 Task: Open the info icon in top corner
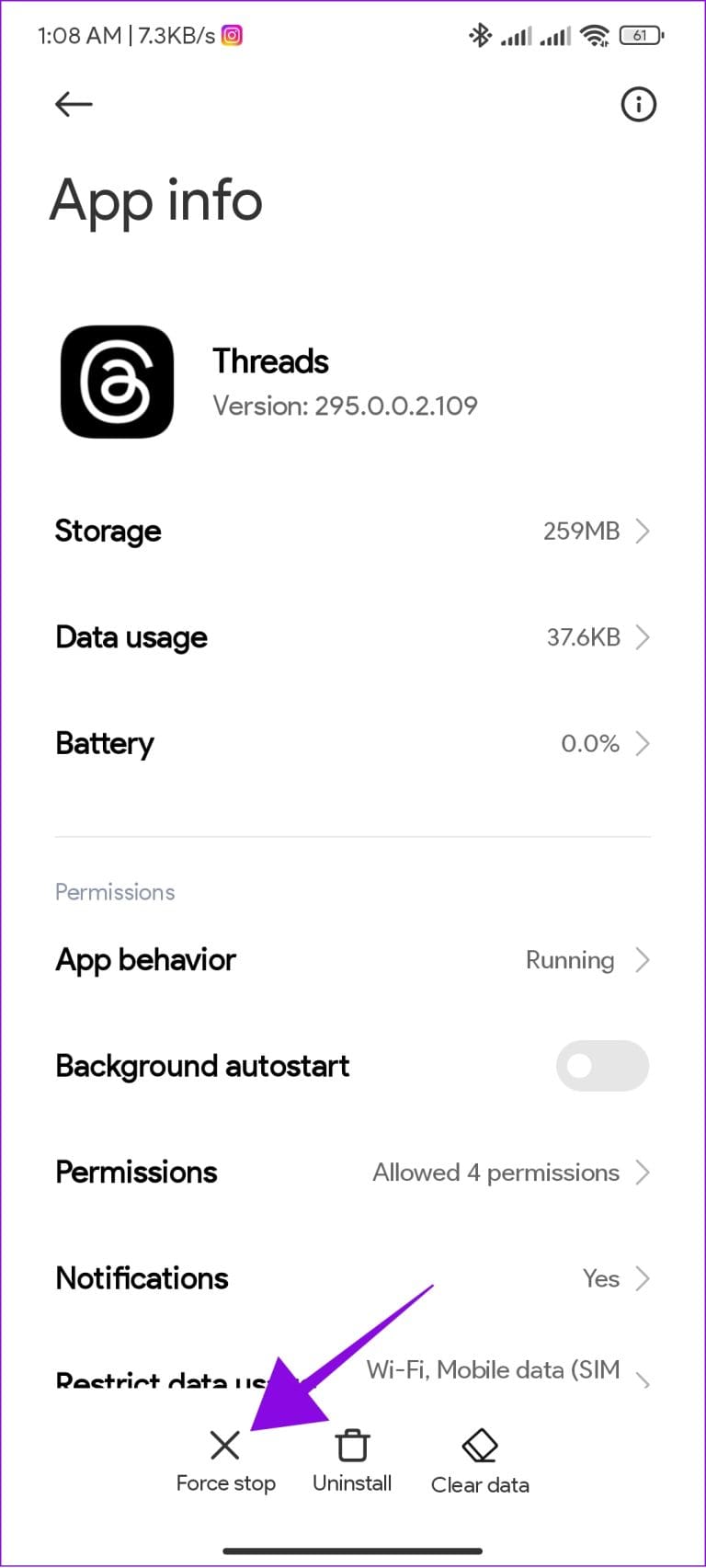[x=638, y=105]
